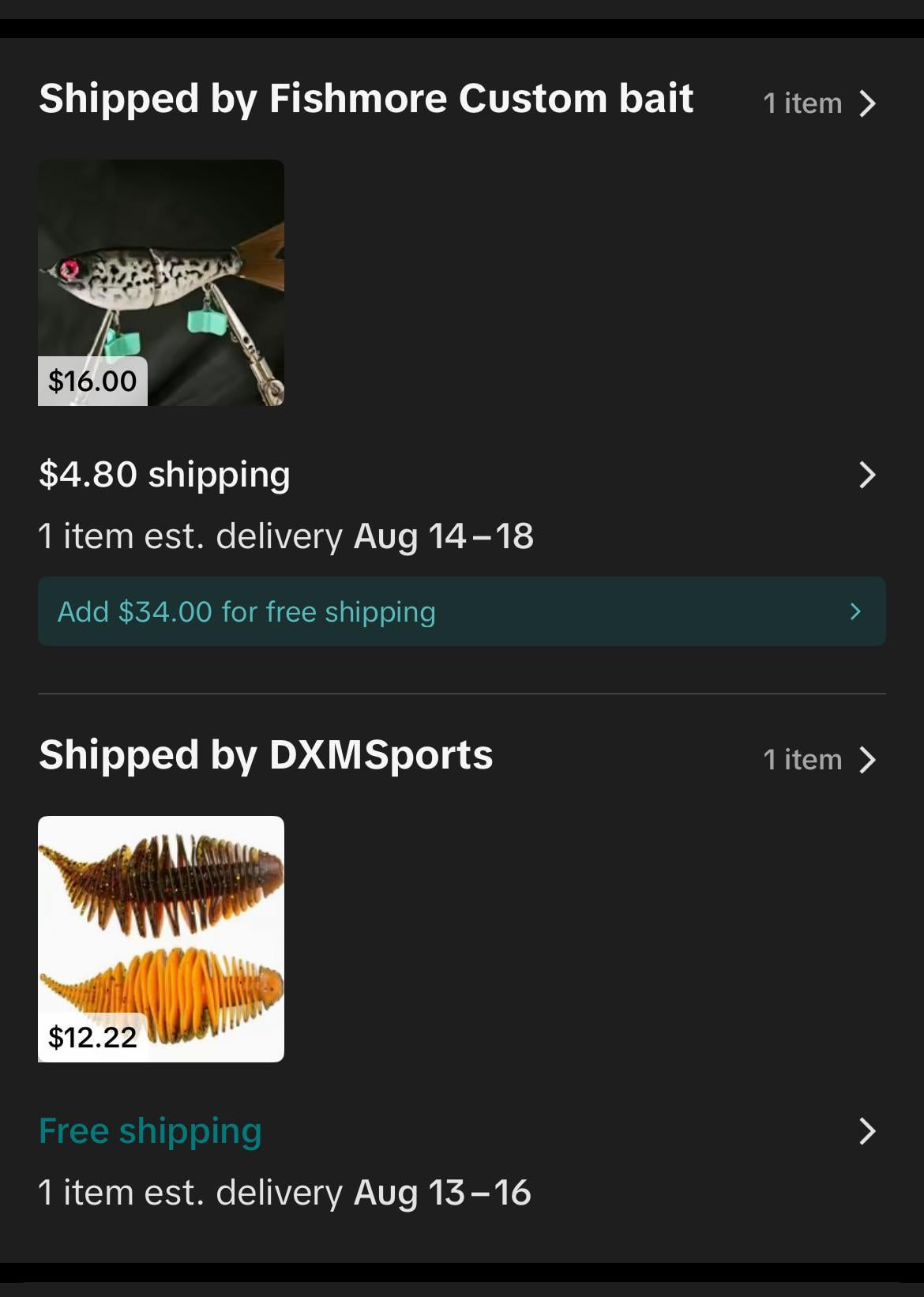
Task: Tap Add $34.00 for free shipping banner
Action: pyautogui.click(x=461, y=611)
